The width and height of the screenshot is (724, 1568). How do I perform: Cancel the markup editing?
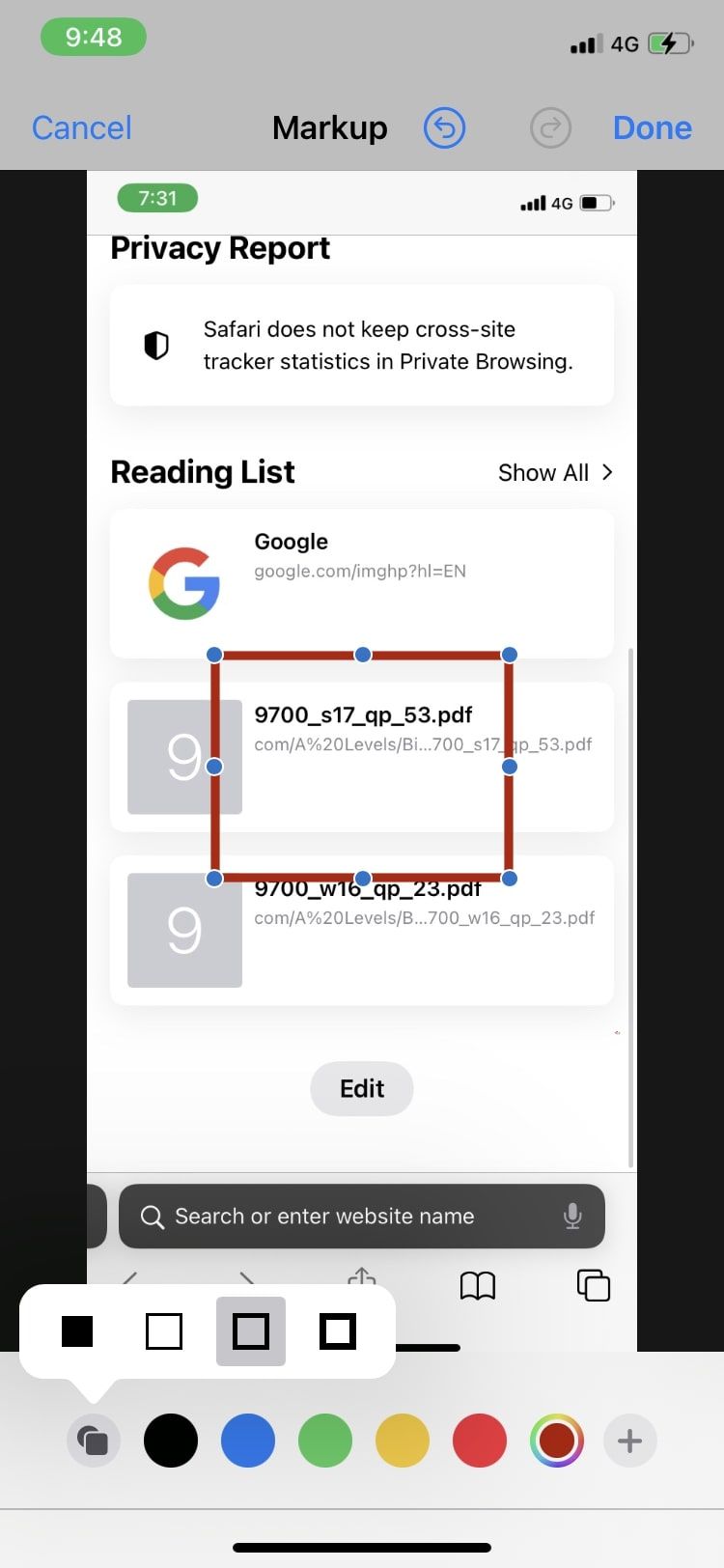(81, 127)
